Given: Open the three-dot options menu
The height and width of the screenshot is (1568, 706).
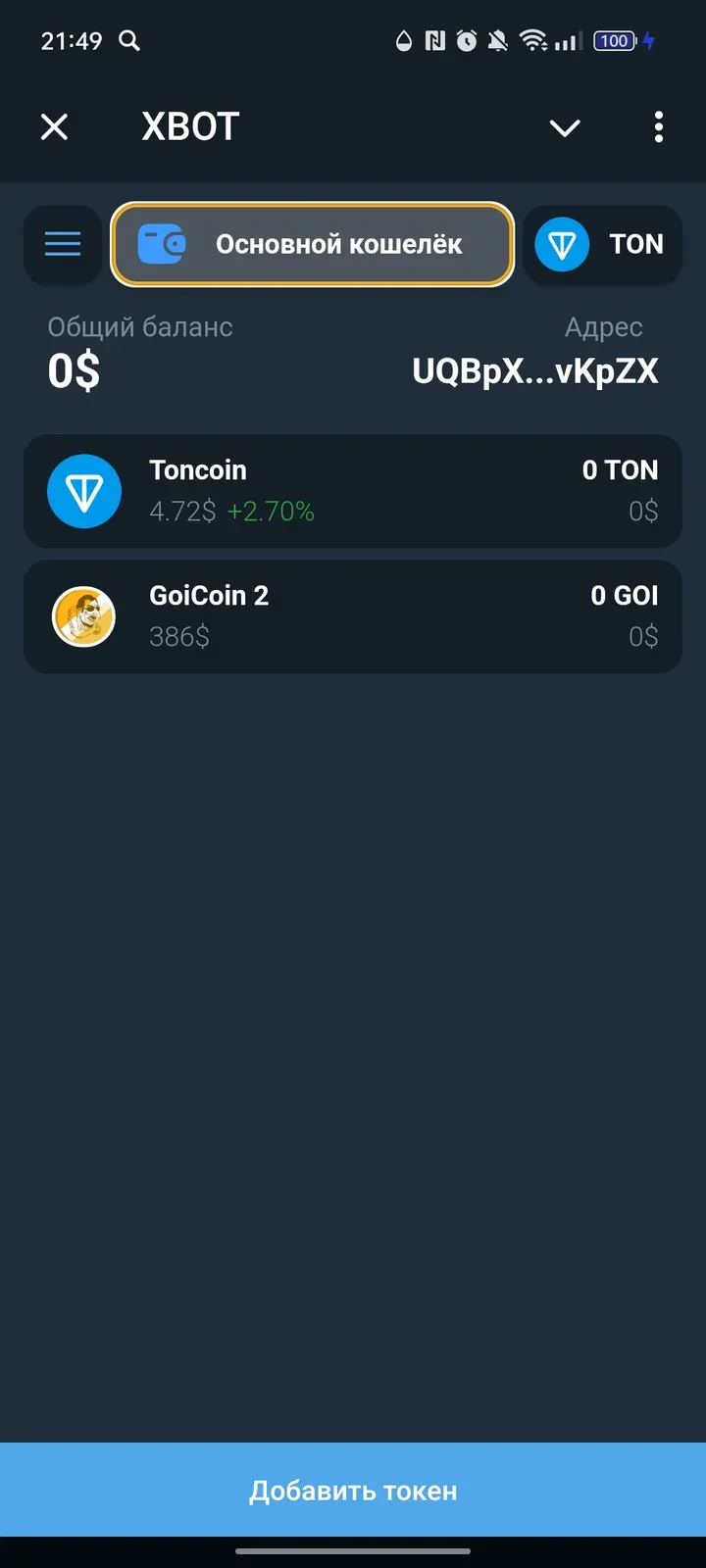Looking at the screenshot, I should click(658, 127).
